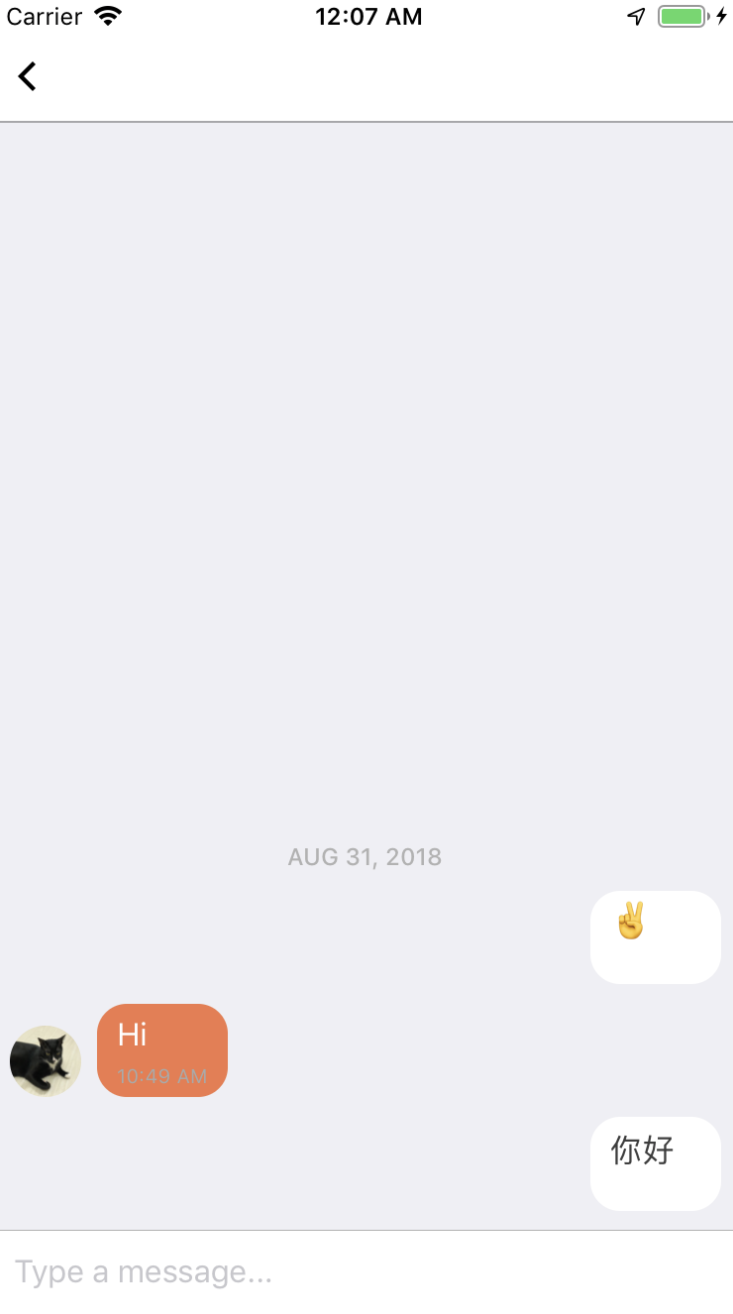733x1314 pixels.
Task: Go back using the top-left arrow
Action: point(27,76)
